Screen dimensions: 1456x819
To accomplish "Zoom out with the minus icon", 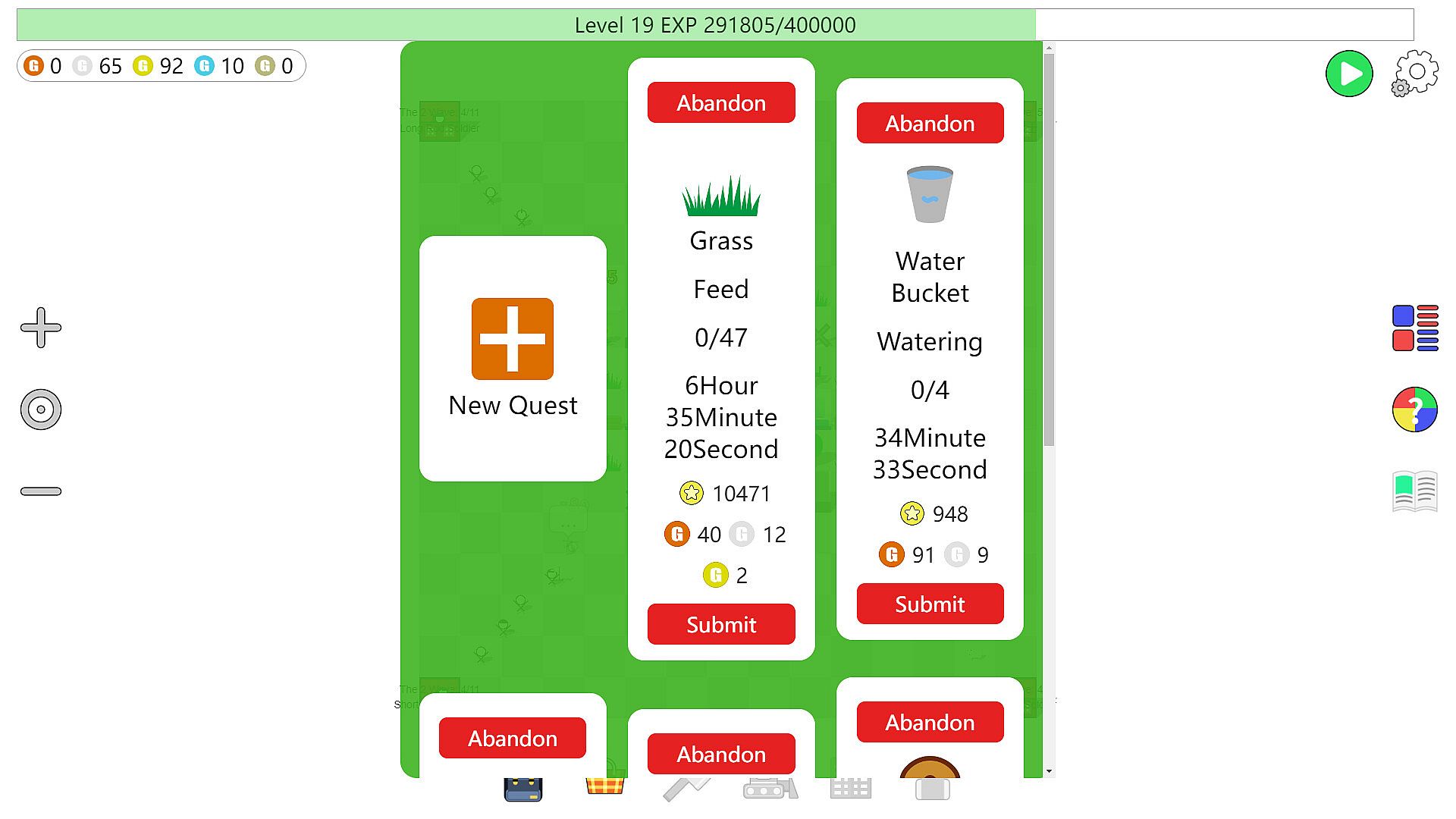I will pyautogui.click(x=41, y=491).
